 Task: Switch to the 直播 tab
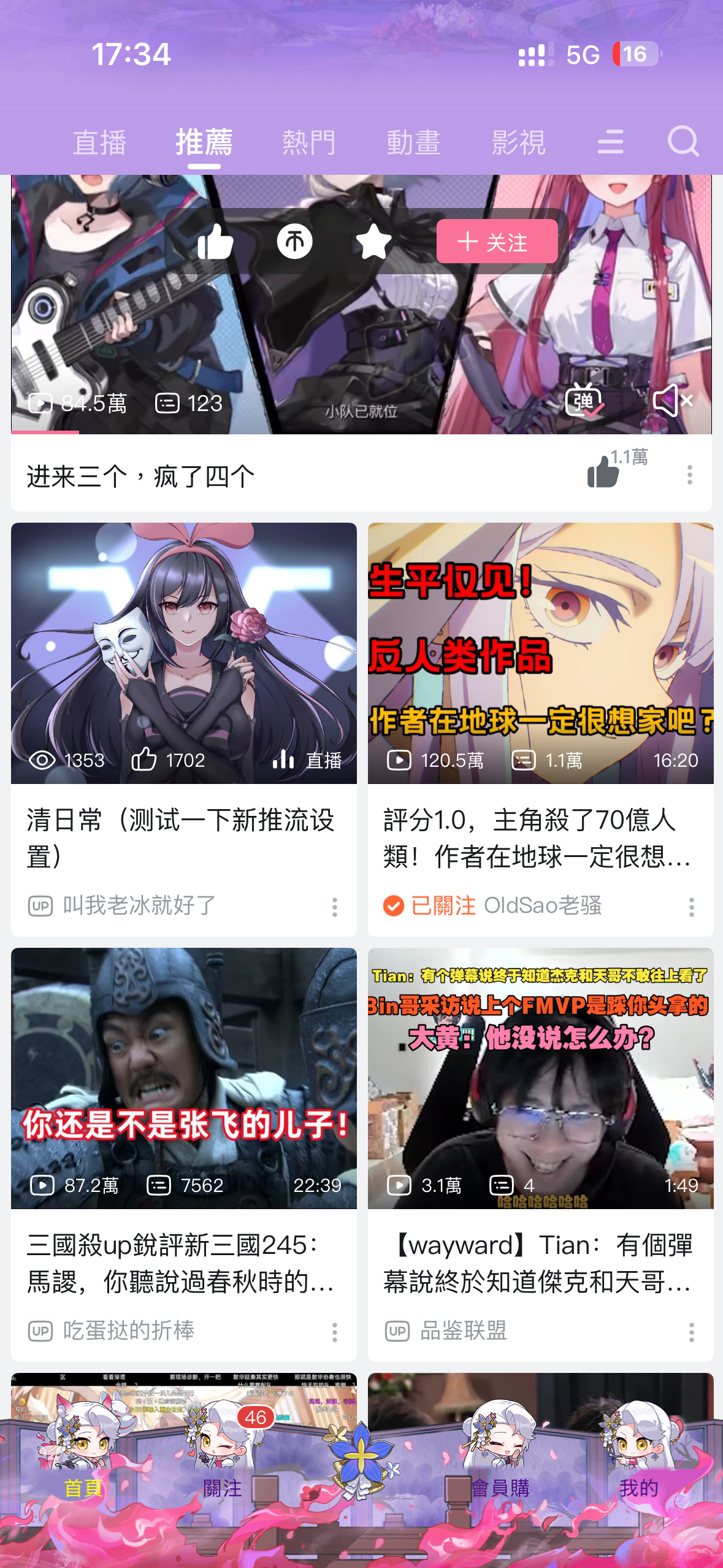[99, 143]
